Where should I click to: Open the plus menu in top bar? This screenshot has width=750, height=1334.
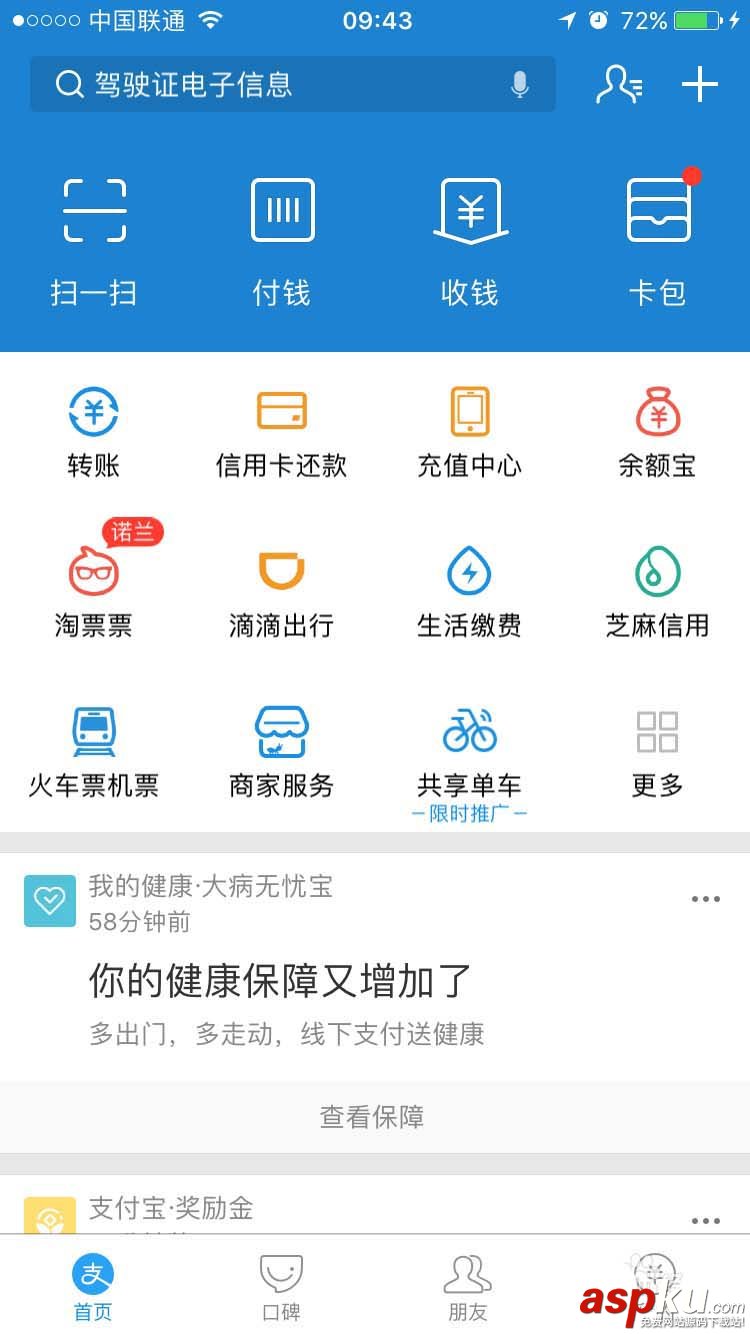coord(700,85)
